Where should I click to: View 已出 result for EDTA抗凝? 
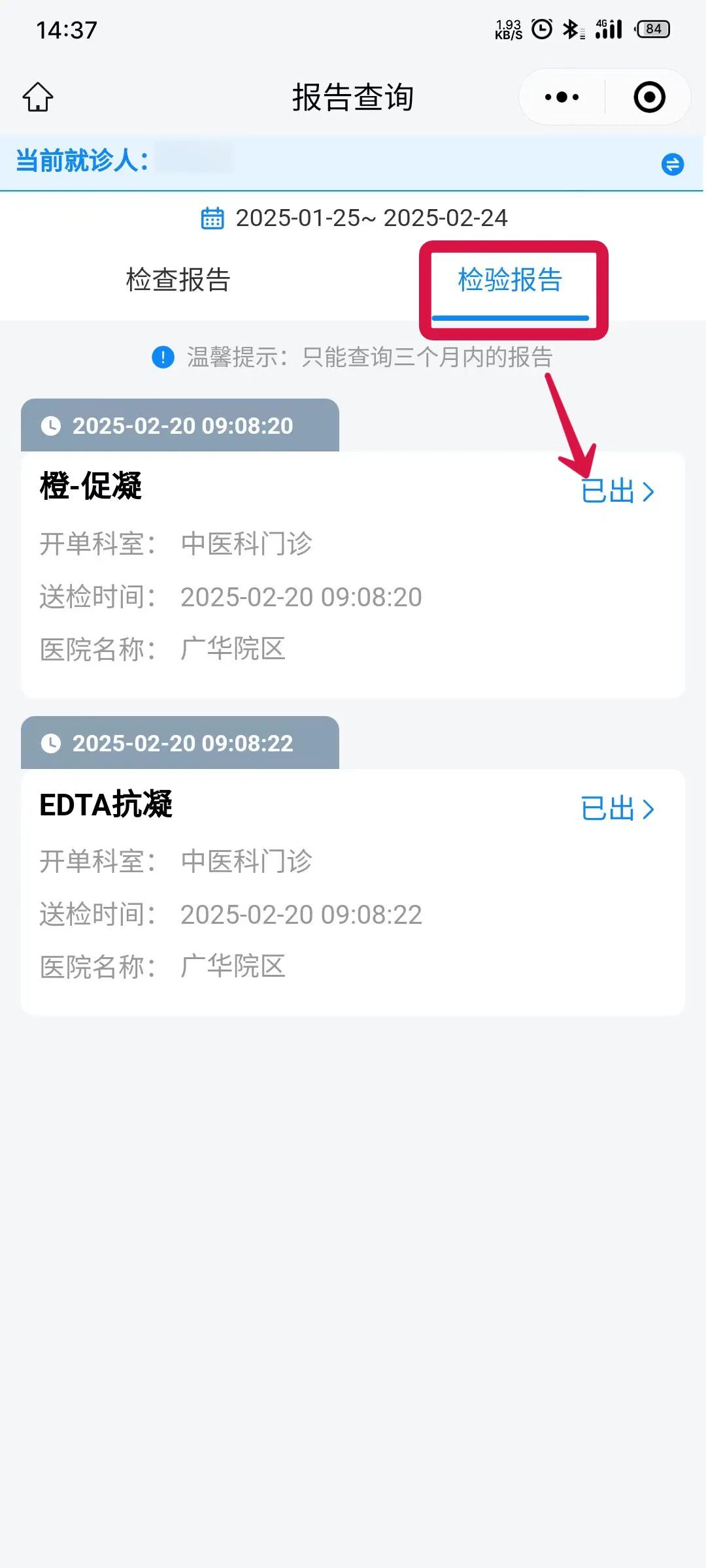click(617, 809)
